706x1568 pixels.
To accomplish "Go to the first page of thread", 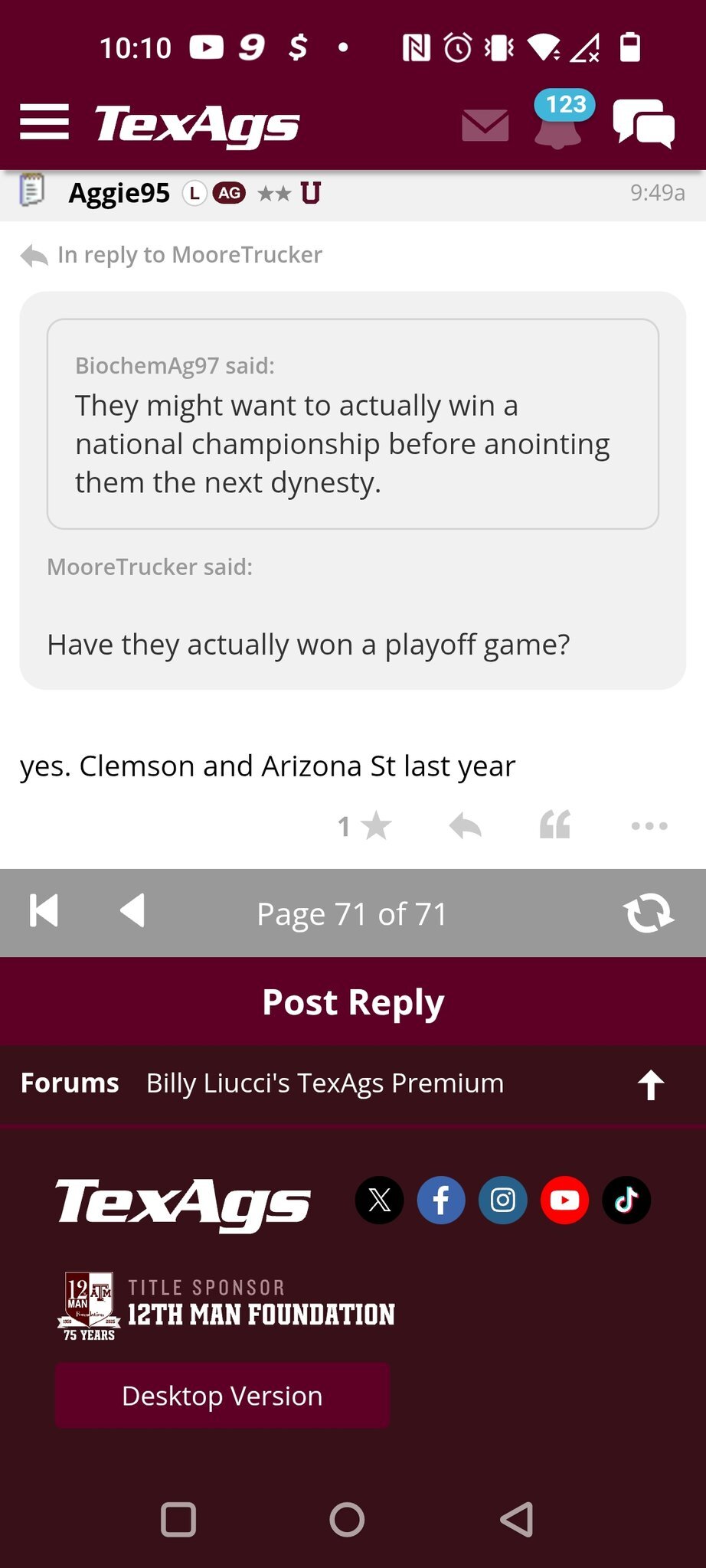I will tap(44, 911).
